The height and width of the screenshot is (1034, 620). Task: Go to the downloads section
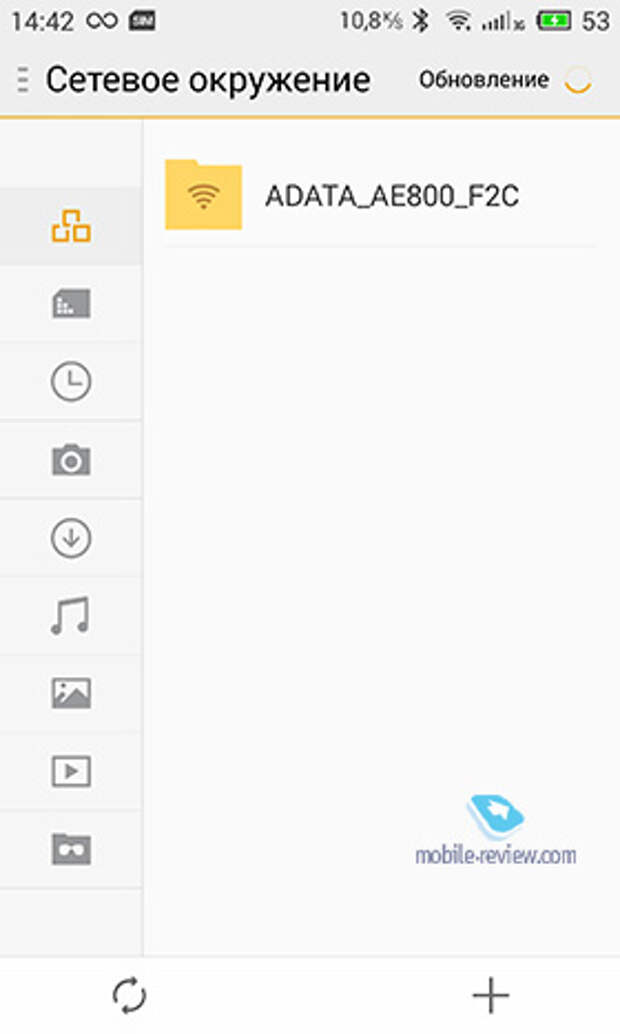tap(71, 537)
